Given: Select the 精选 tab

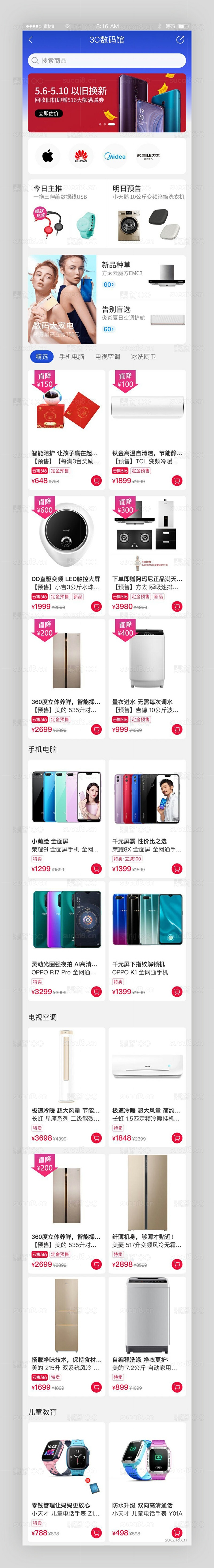Looking at the screenshot, I should pyautogui.click(x=41, y=357).
